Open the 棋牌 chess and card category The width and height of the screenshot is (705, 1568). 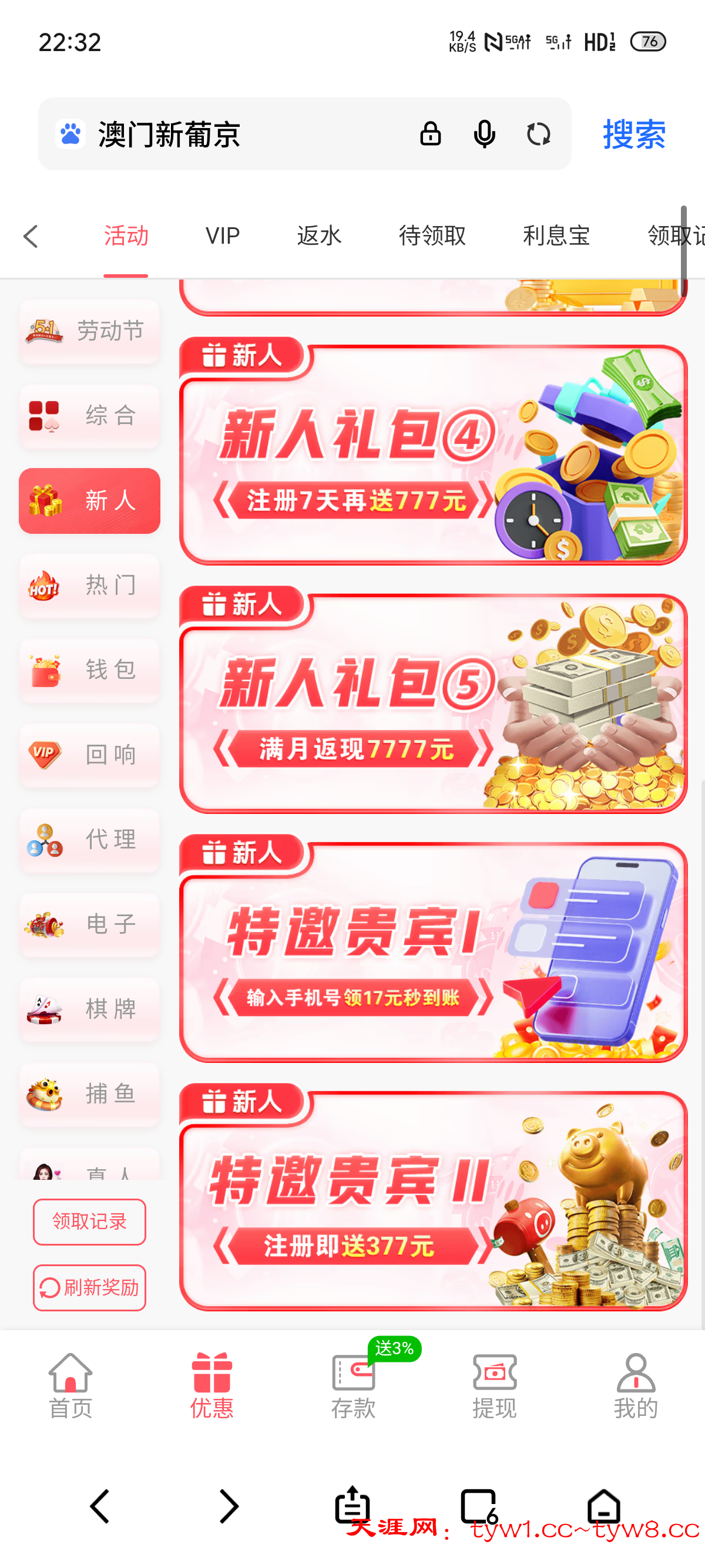coord(89,1010)
